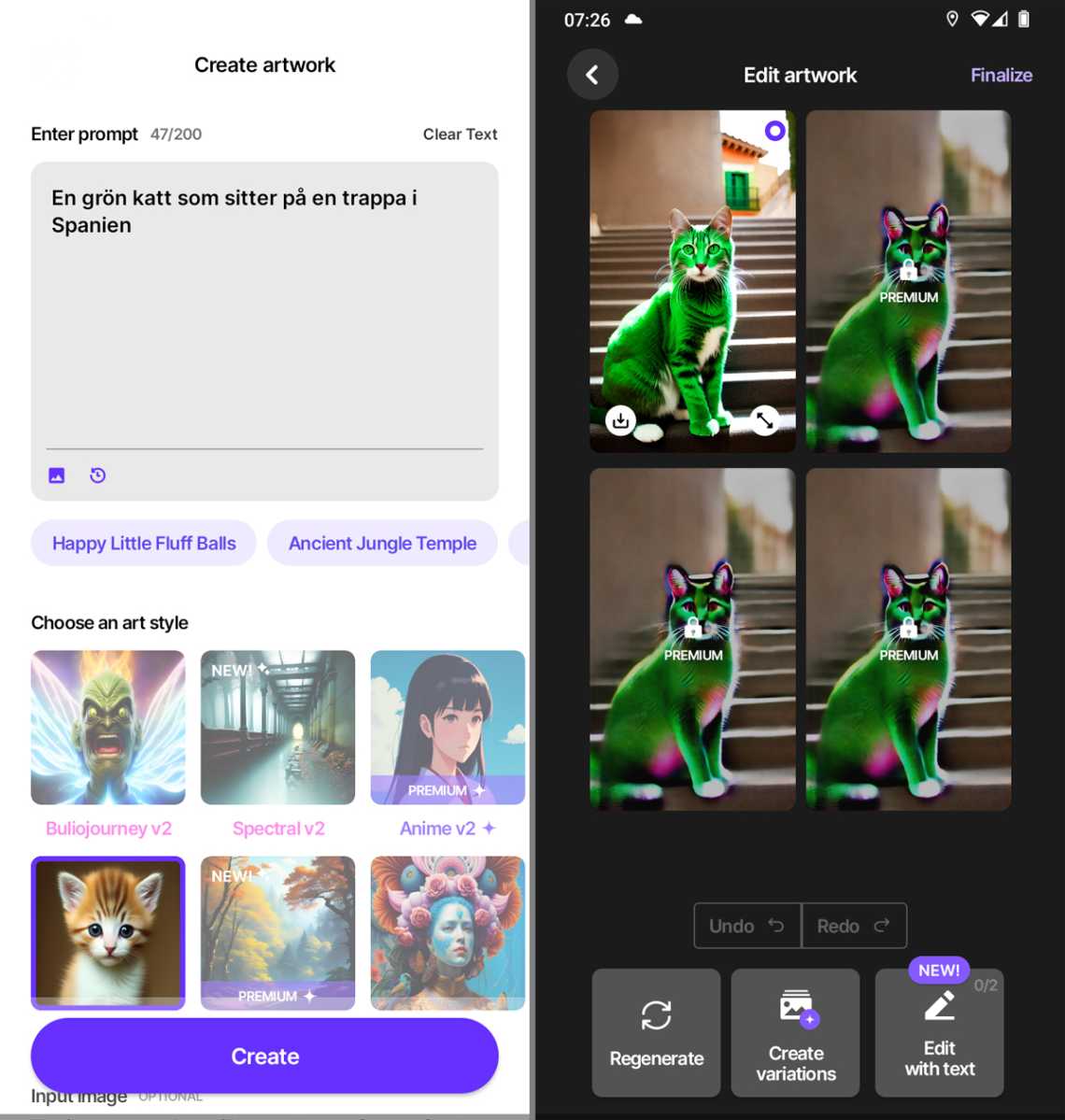The width and height of the screenshot is (1065, 1120).
Task: Go back from Edit artwork
Action: click(592, 75)
